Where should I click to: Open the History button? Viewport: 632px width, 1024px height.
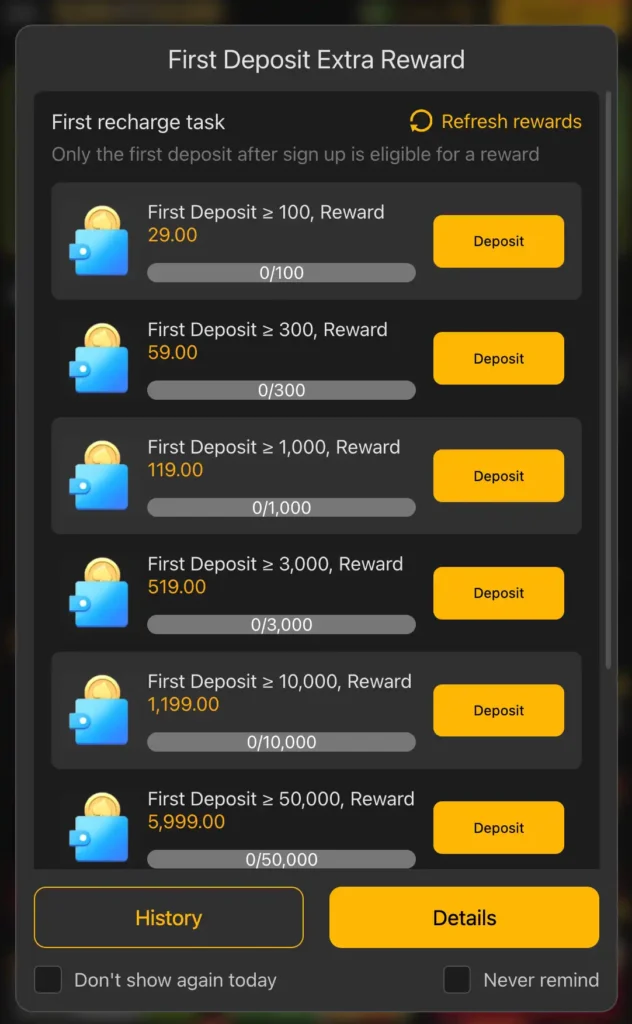point(168,917)
